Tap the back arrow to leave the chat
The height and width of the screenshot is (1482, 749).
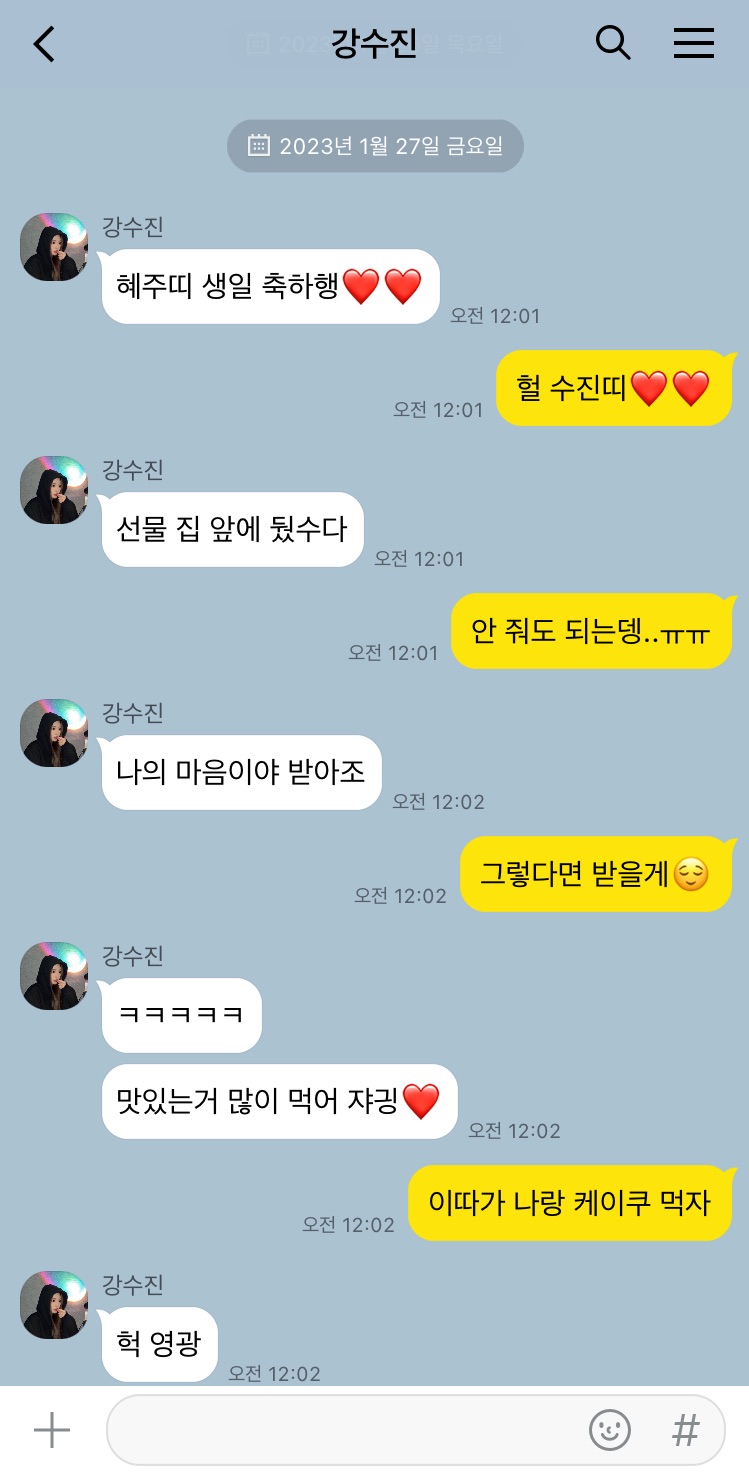click(x=42, y=44)
